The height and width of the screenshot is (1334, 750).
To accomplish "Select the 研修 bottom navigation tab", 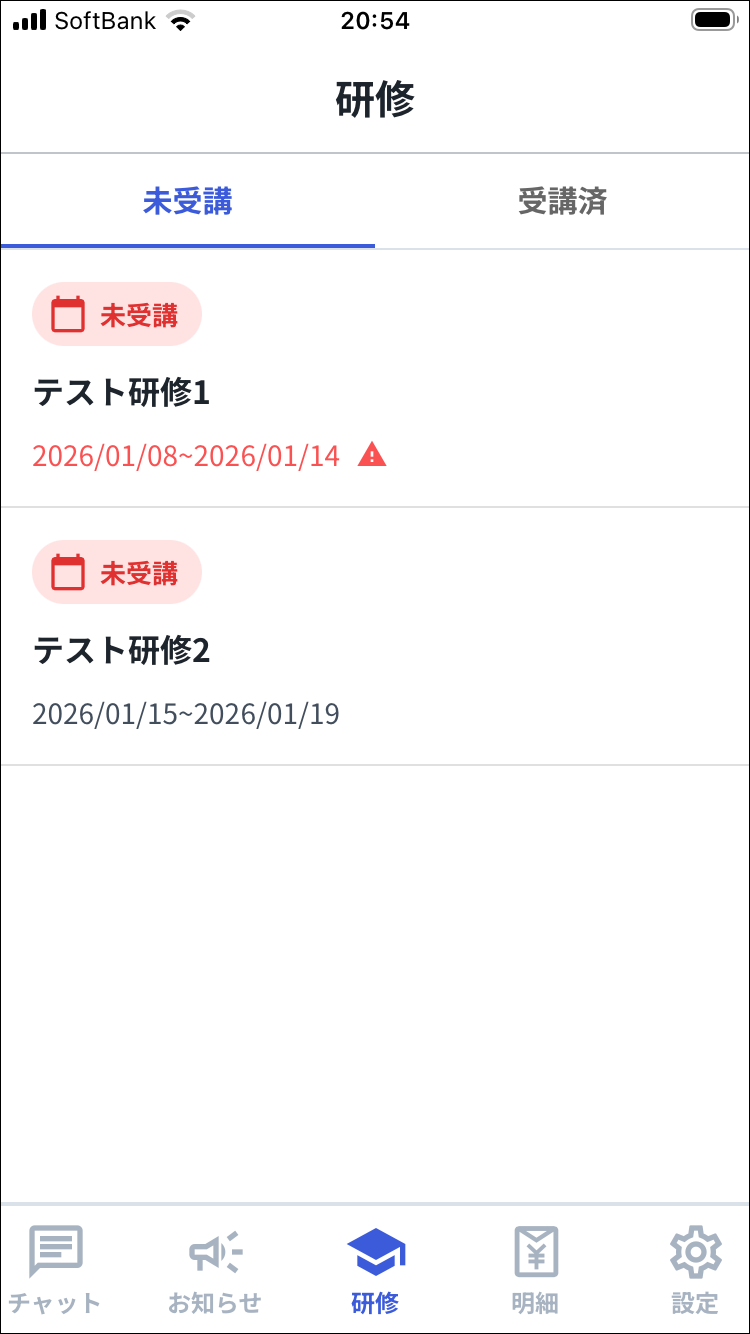I will pos(375,1268).
